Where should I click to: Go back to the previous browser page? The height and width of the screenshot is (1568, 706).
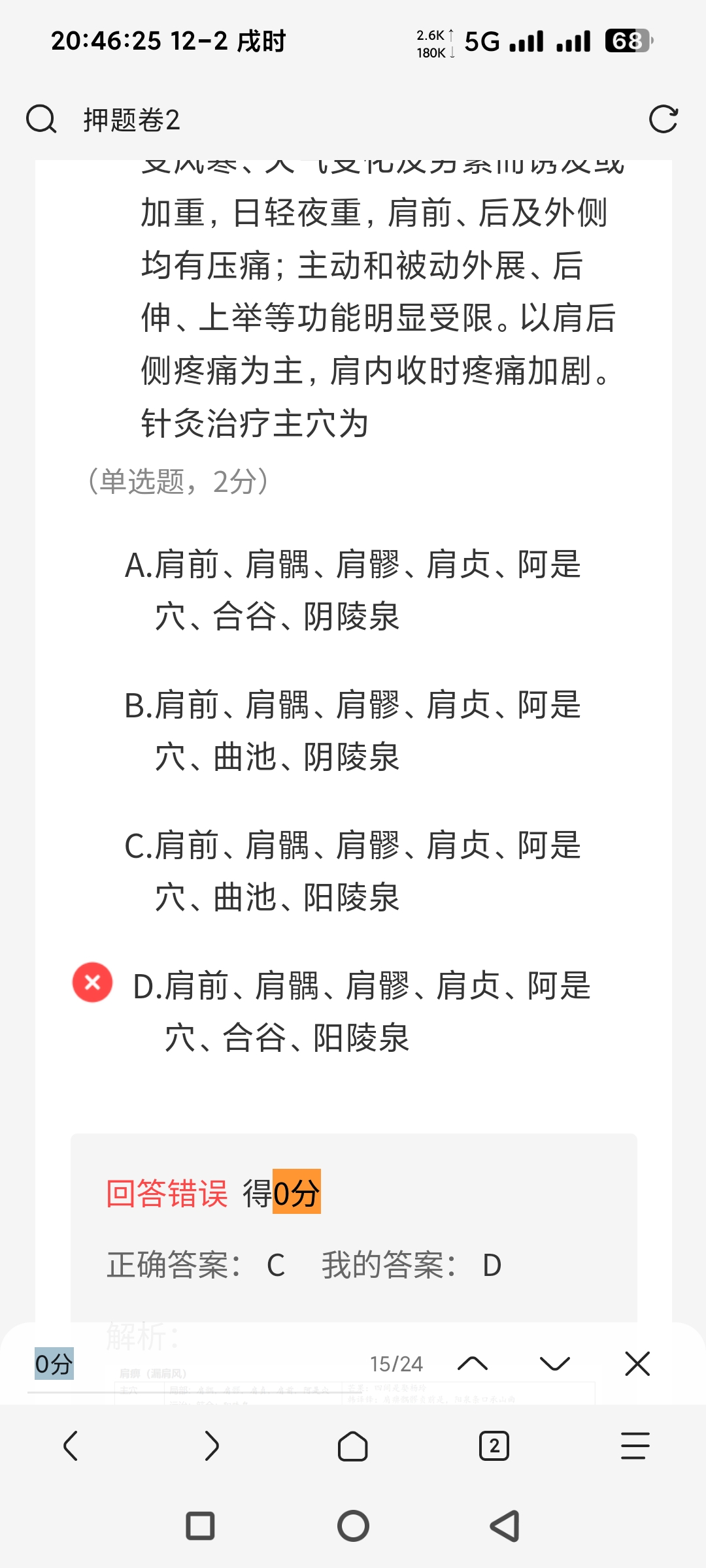(71, 1445)
